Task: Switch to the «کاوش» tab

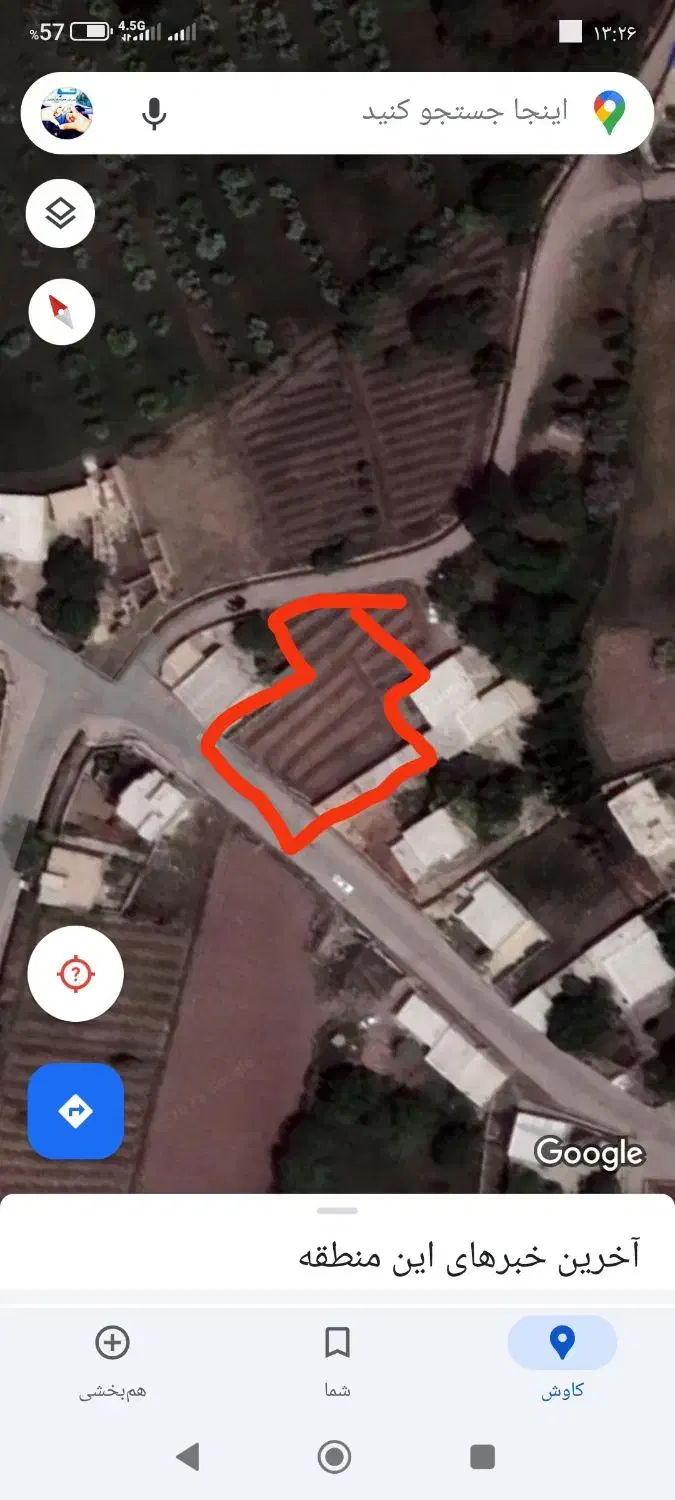Action: (562, 1357)
